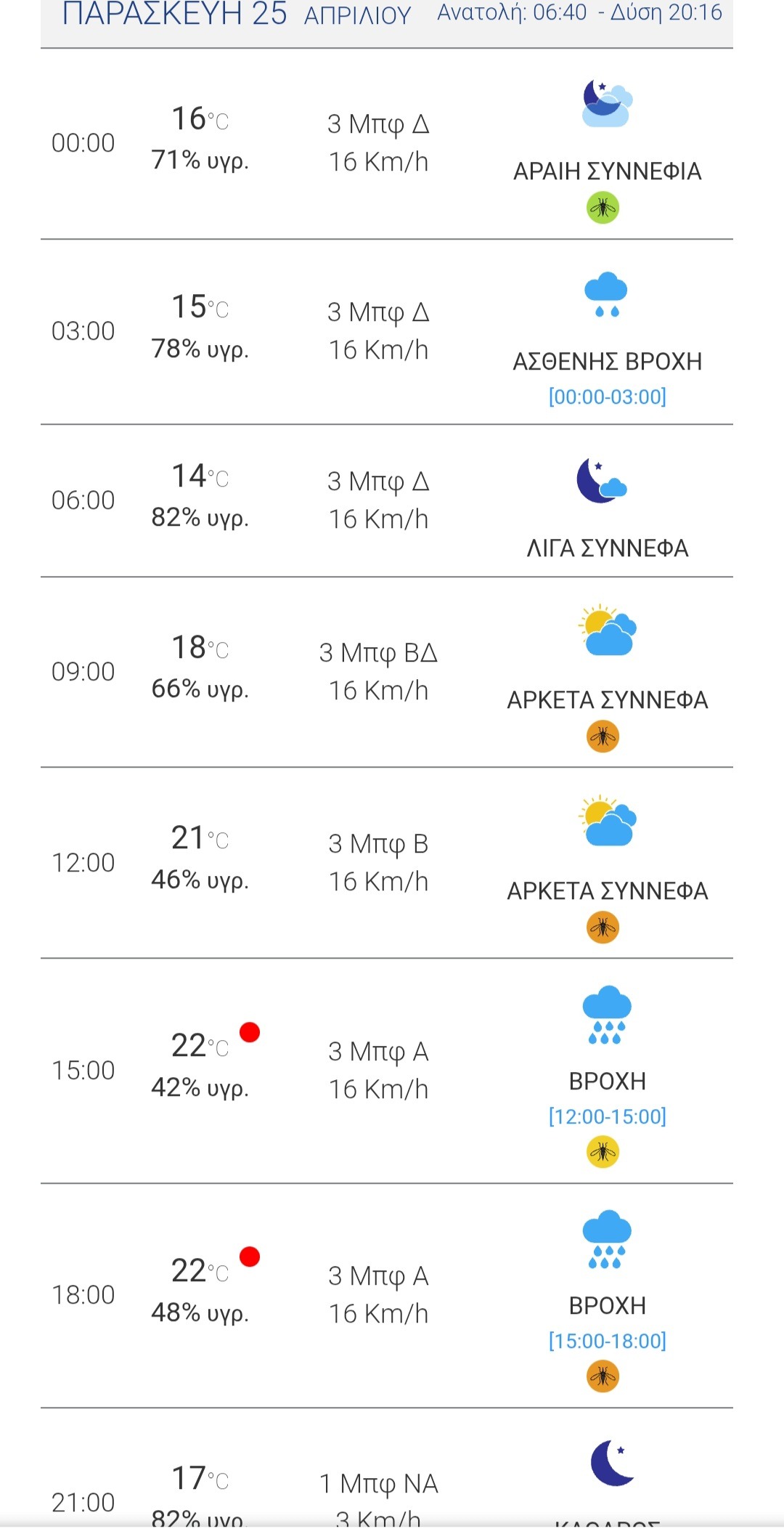Check the mosquito icon in the 18:00 row
784x1534 pixels.
coord(603,1376)
